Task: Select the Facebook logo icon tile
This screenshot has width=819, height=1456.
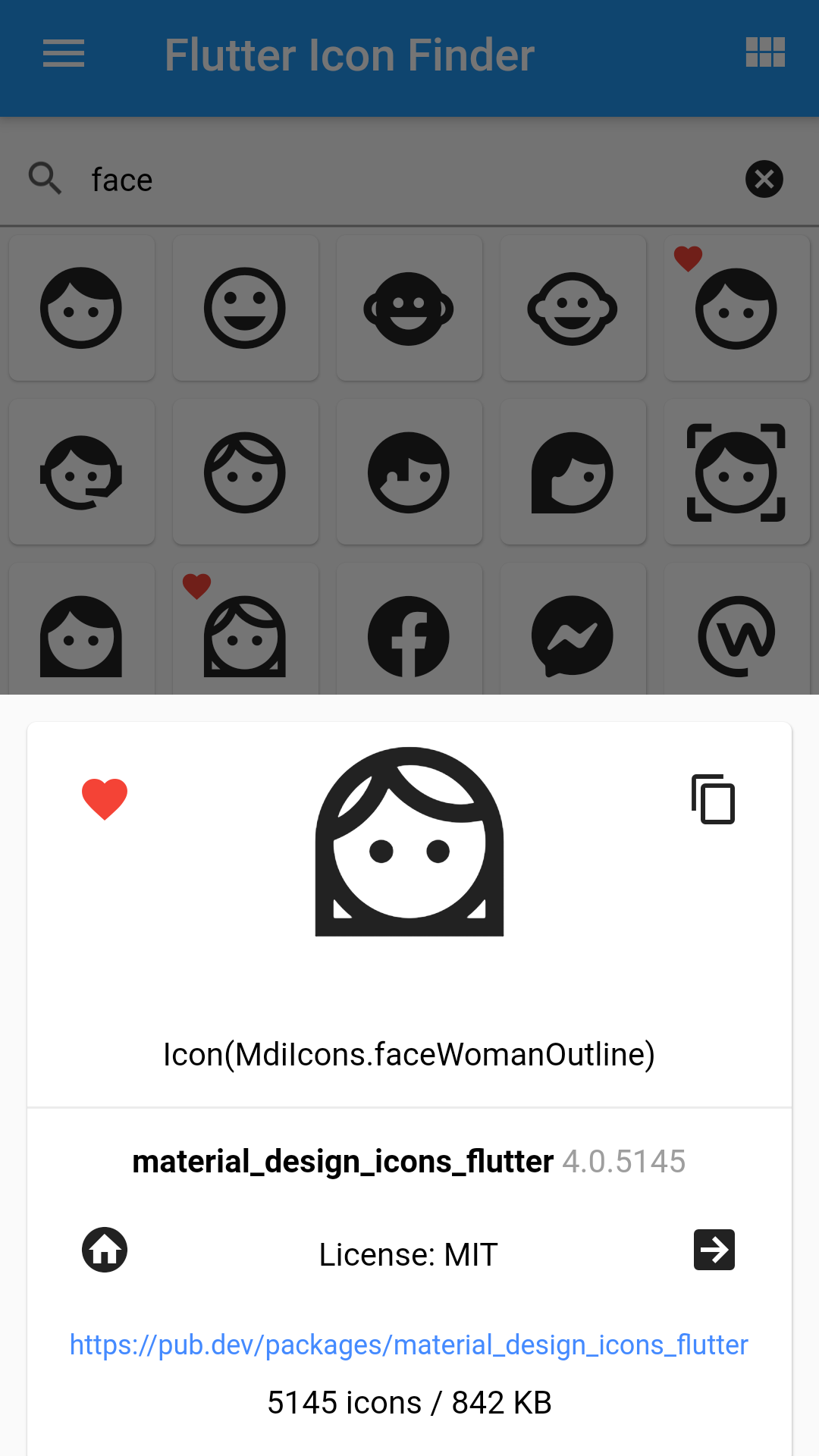Action: point(409,635)
